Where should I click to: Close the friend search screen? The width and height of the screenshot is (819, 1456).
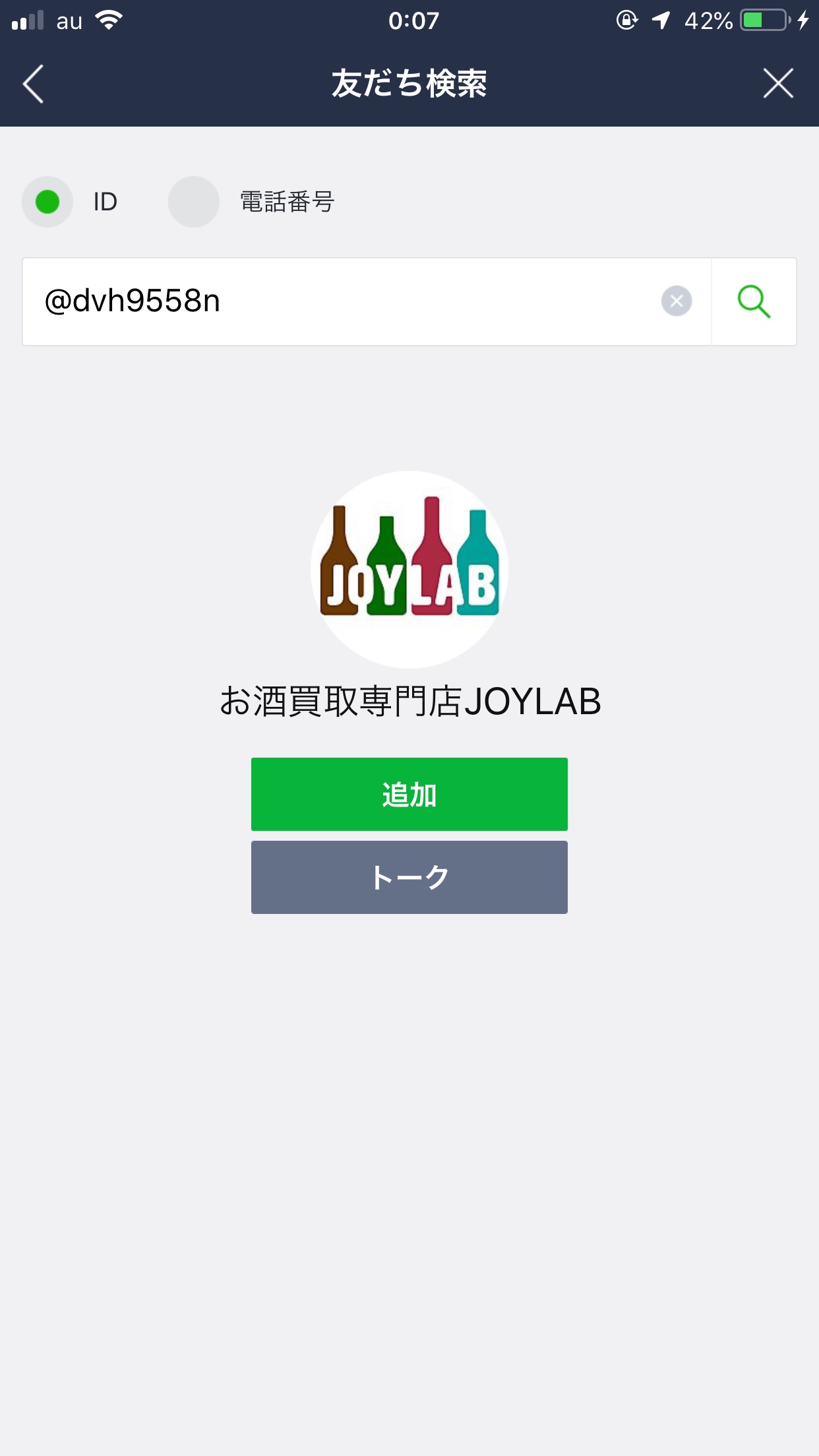click(x=778, y=84)
